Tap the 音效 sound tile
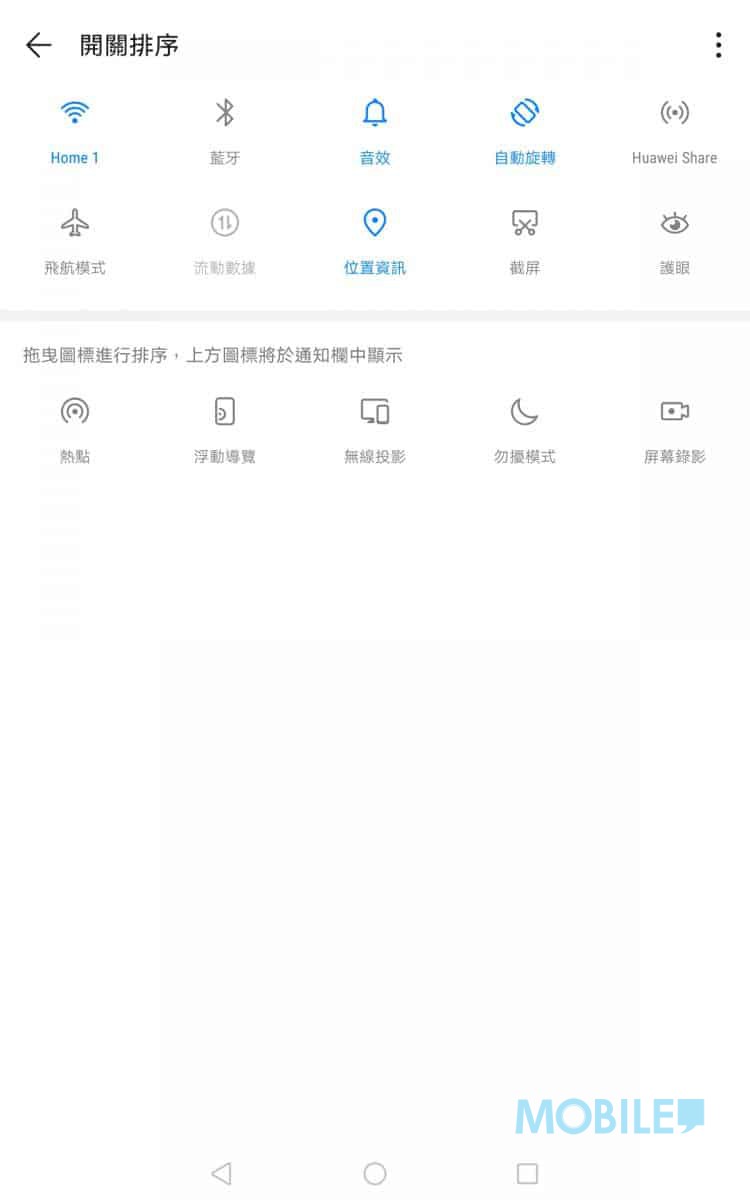Viewport: 750px width, 1200px height. pyautogui.click(x=375, y=131)
